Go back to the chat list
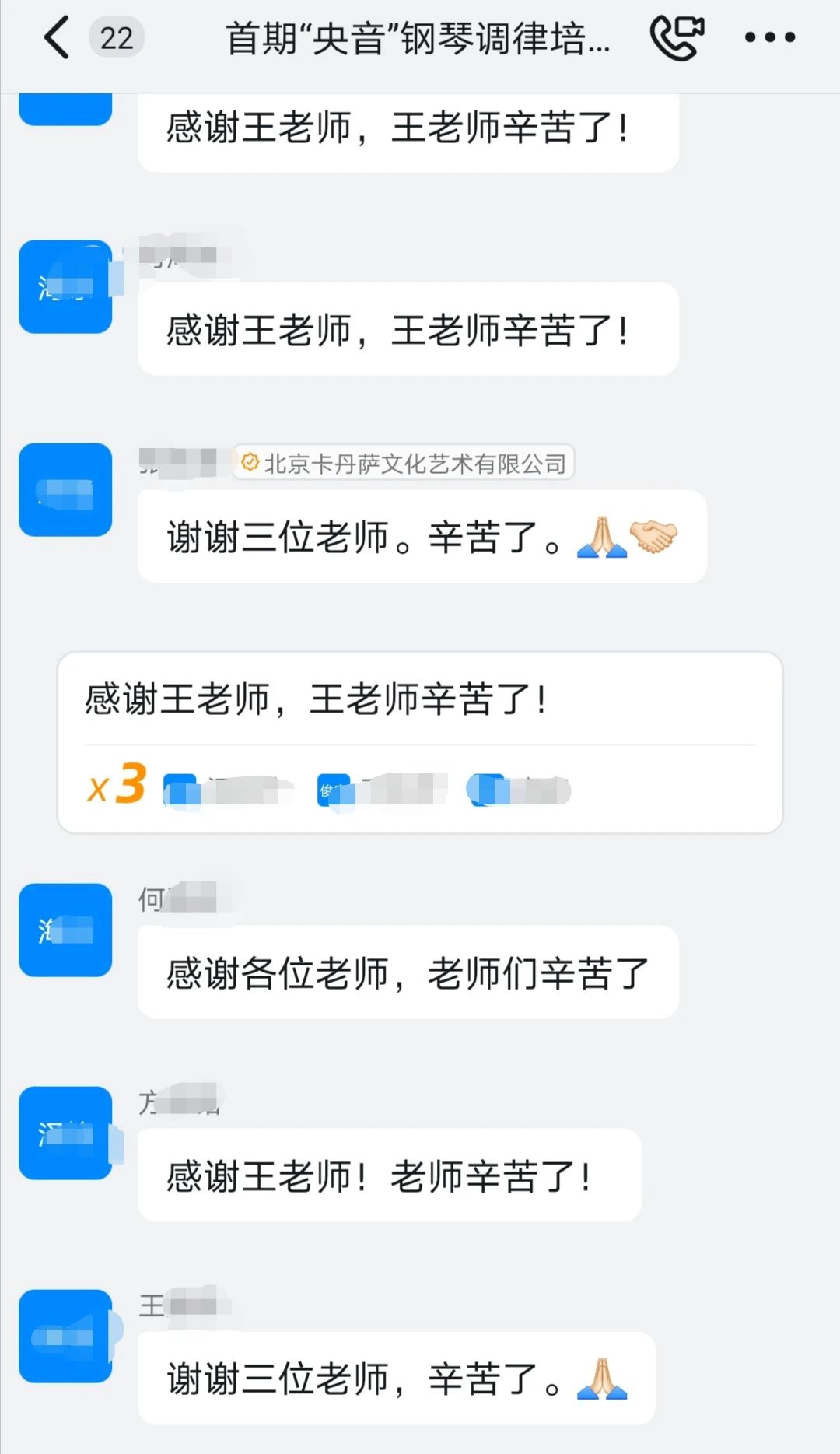 [x=57, y=37]
